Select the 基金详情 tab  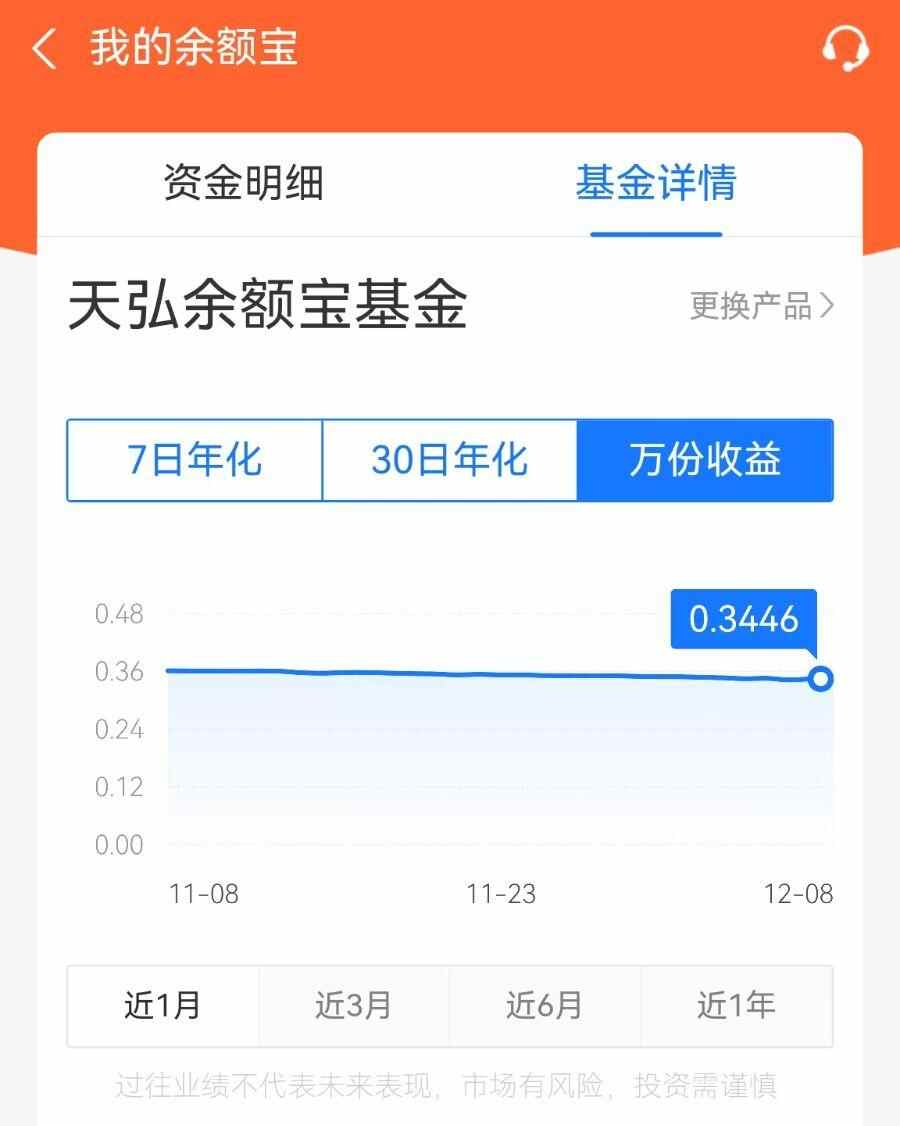pos(656,183)
